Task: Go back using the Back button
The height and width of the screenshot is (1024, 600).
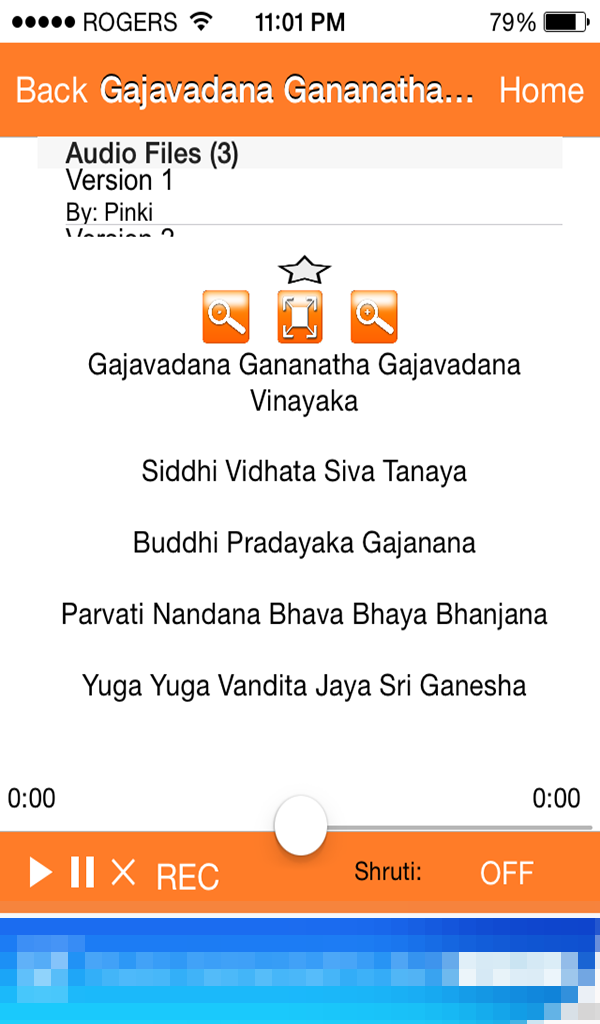Action: pyautogui.click(x=52, y=91)
